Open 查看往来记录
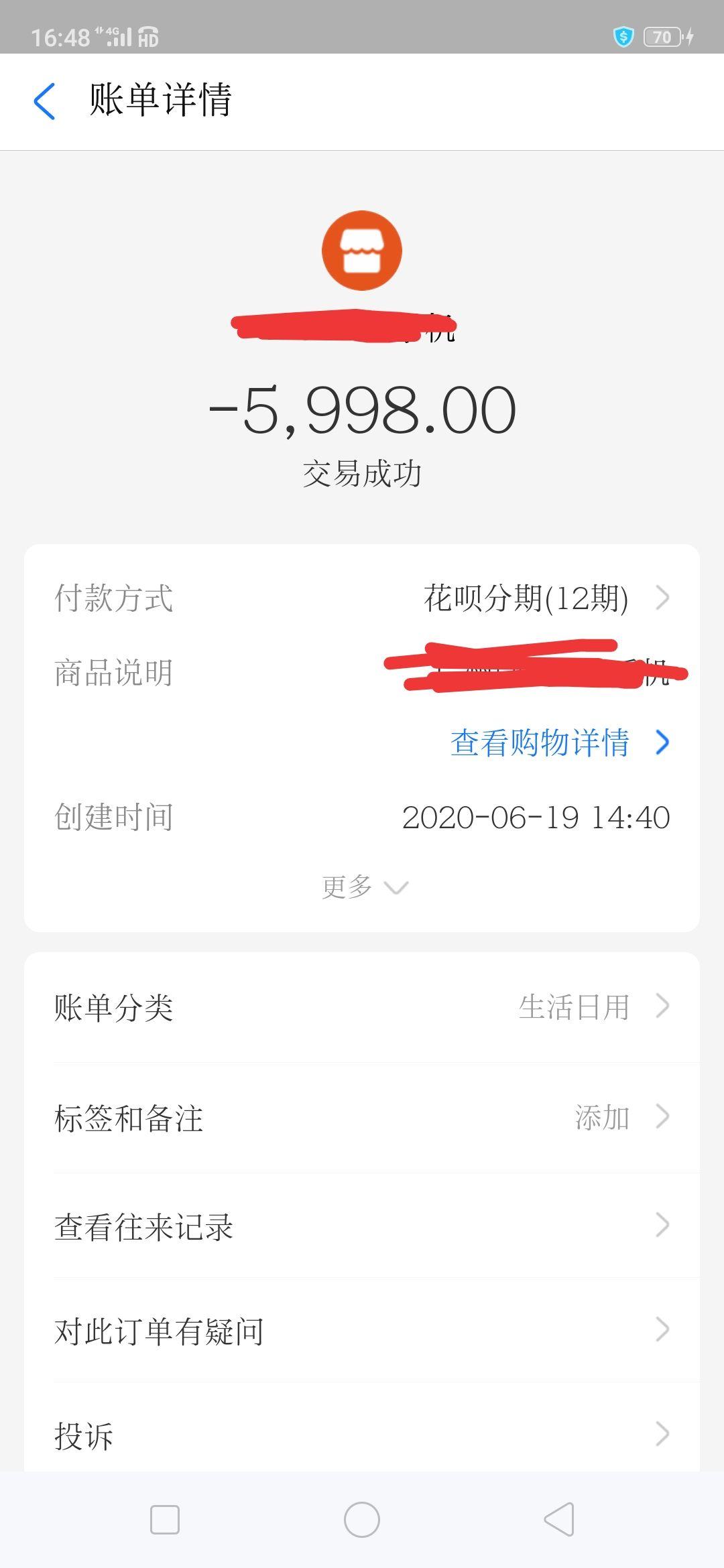The width and height of the screenshot is (724, 1568). click(x=362, y=1226)
